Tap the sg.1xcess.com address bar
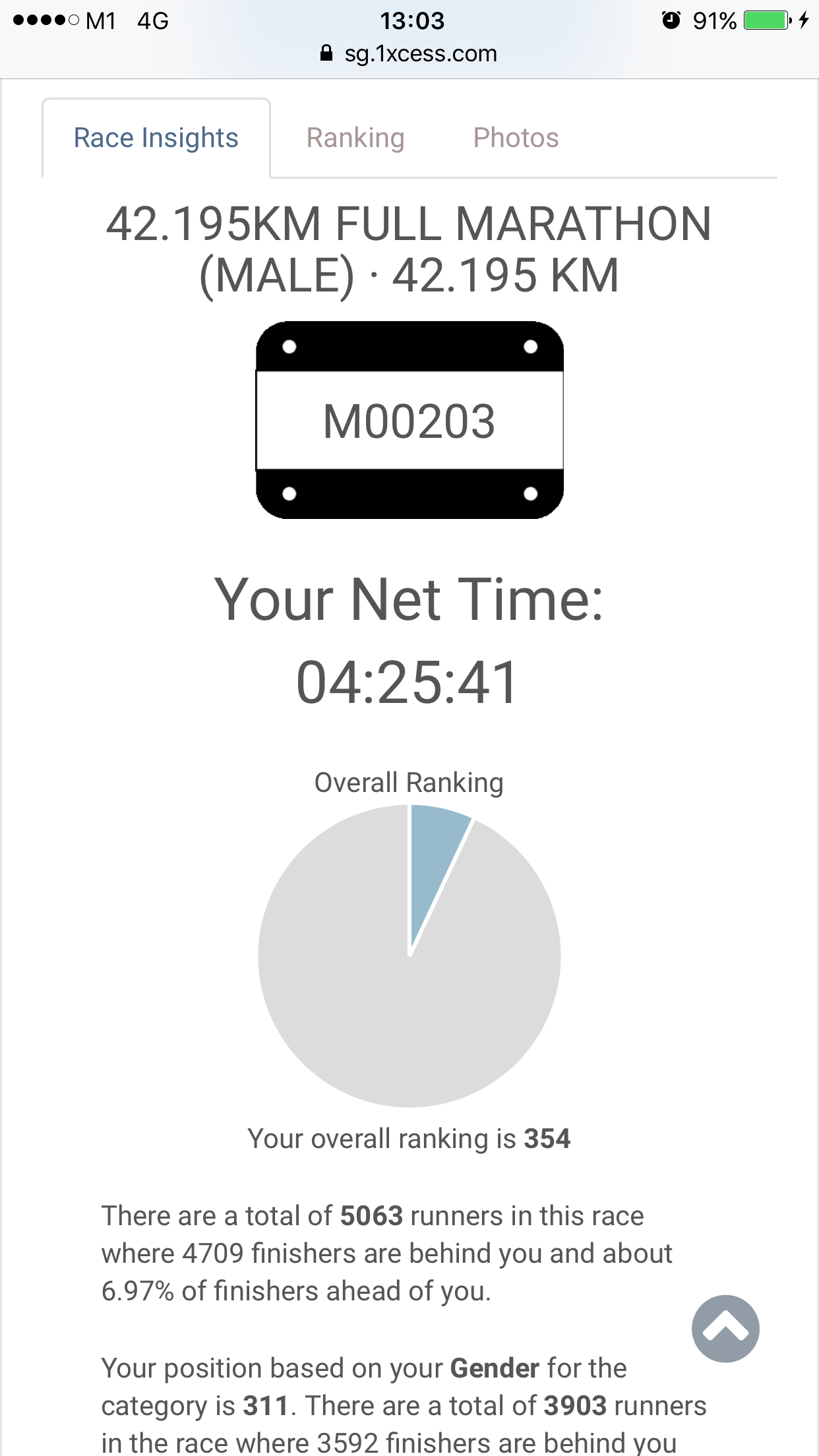The image size is (819, 1456). [x=409, y=53]
